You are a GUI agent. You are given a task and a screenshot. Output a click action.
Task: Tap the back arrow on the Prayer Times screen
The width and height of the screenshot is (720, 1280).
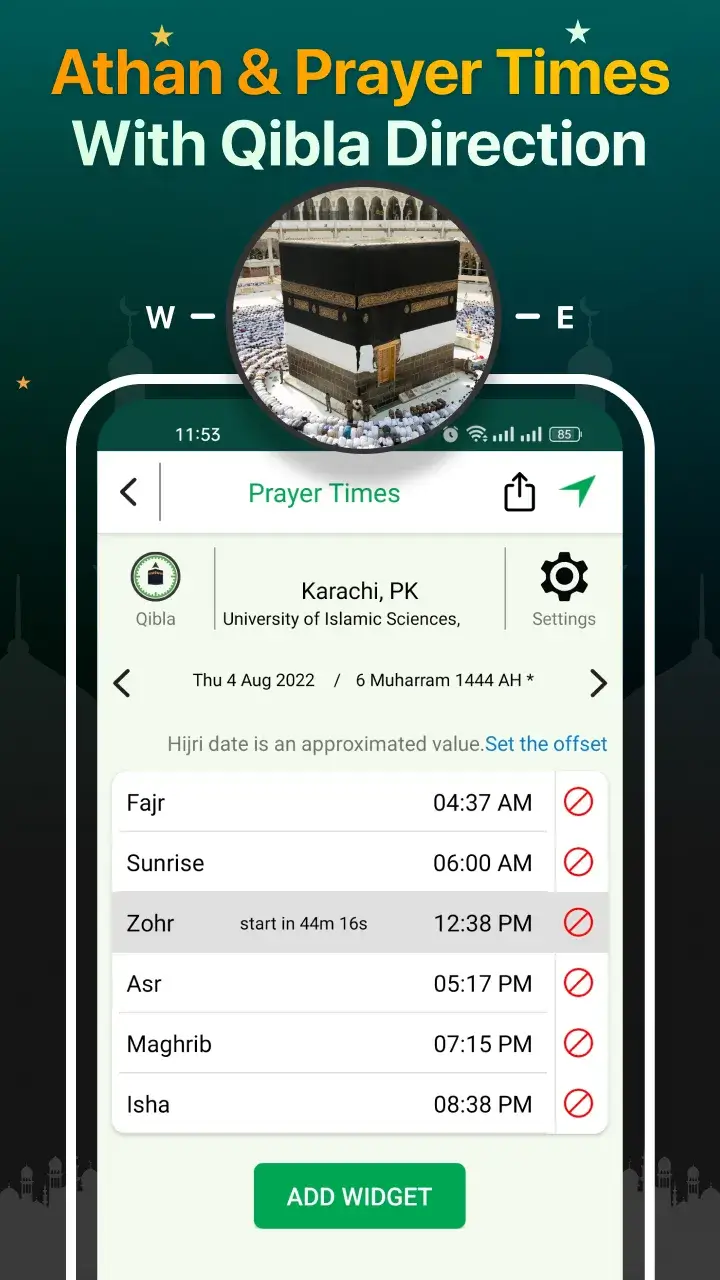pos(128,492)
